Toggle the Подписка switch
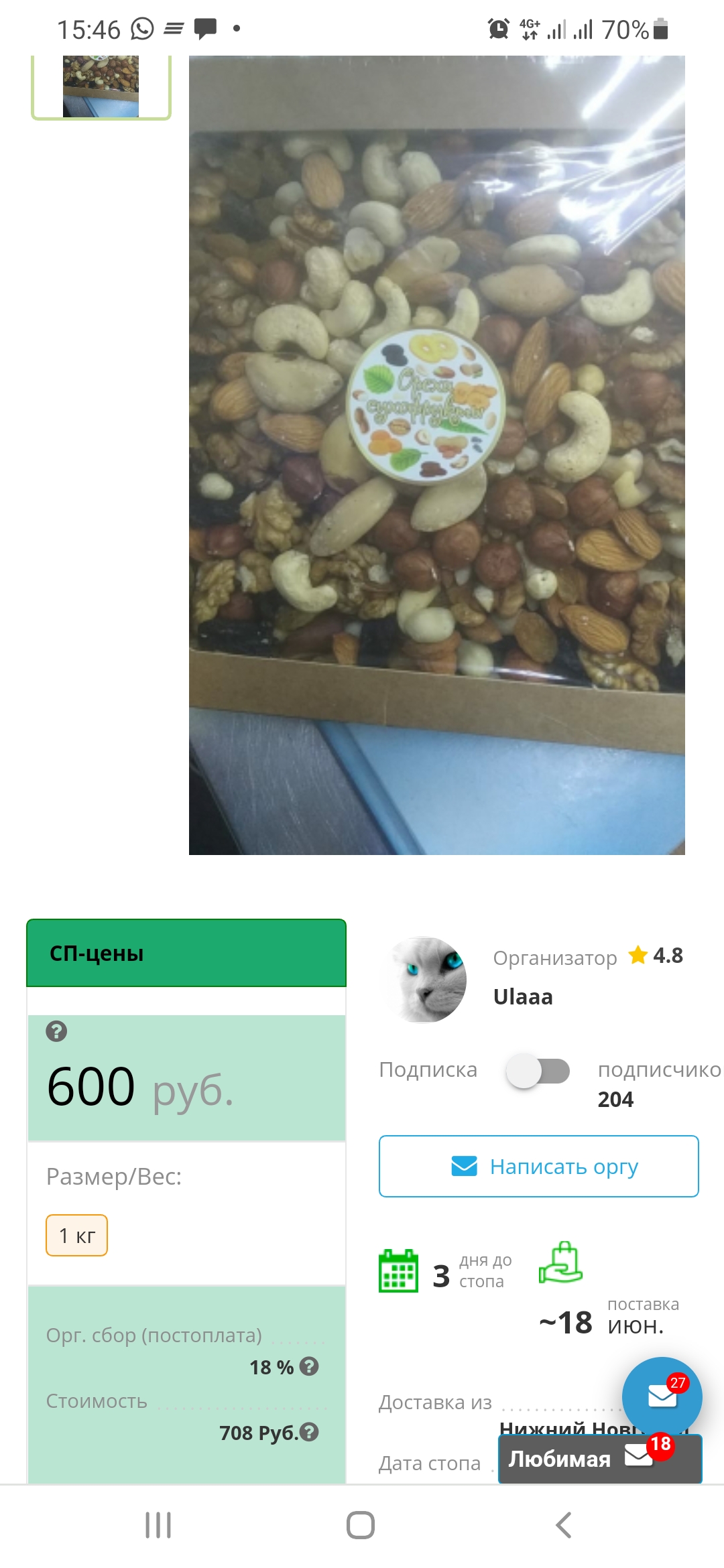This screenshot has width=724, height=1568. click(538, 1071)
